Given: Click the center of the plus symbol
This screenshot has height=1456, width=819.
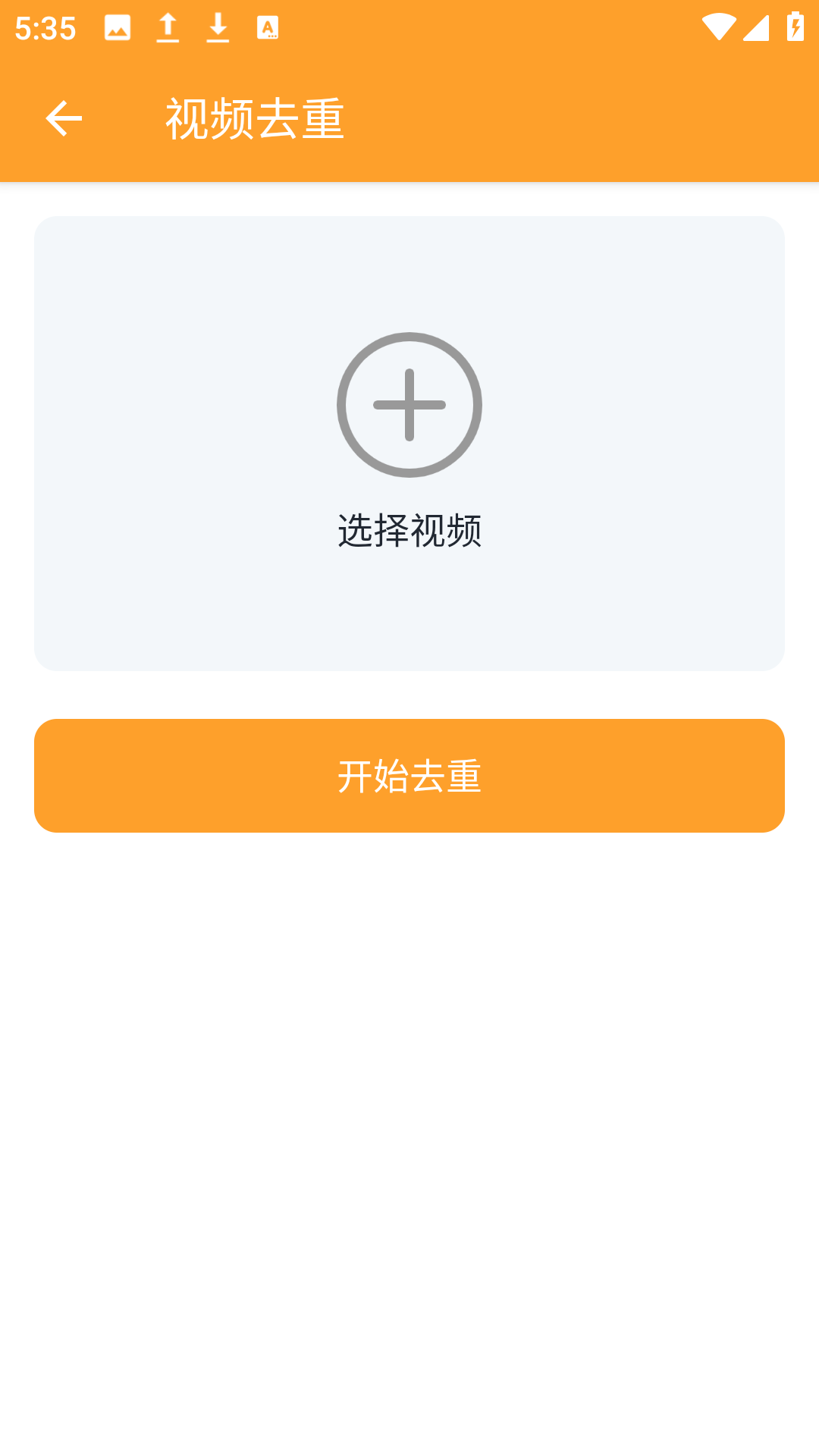Looking at the screenshot, I should click(409, 406).
